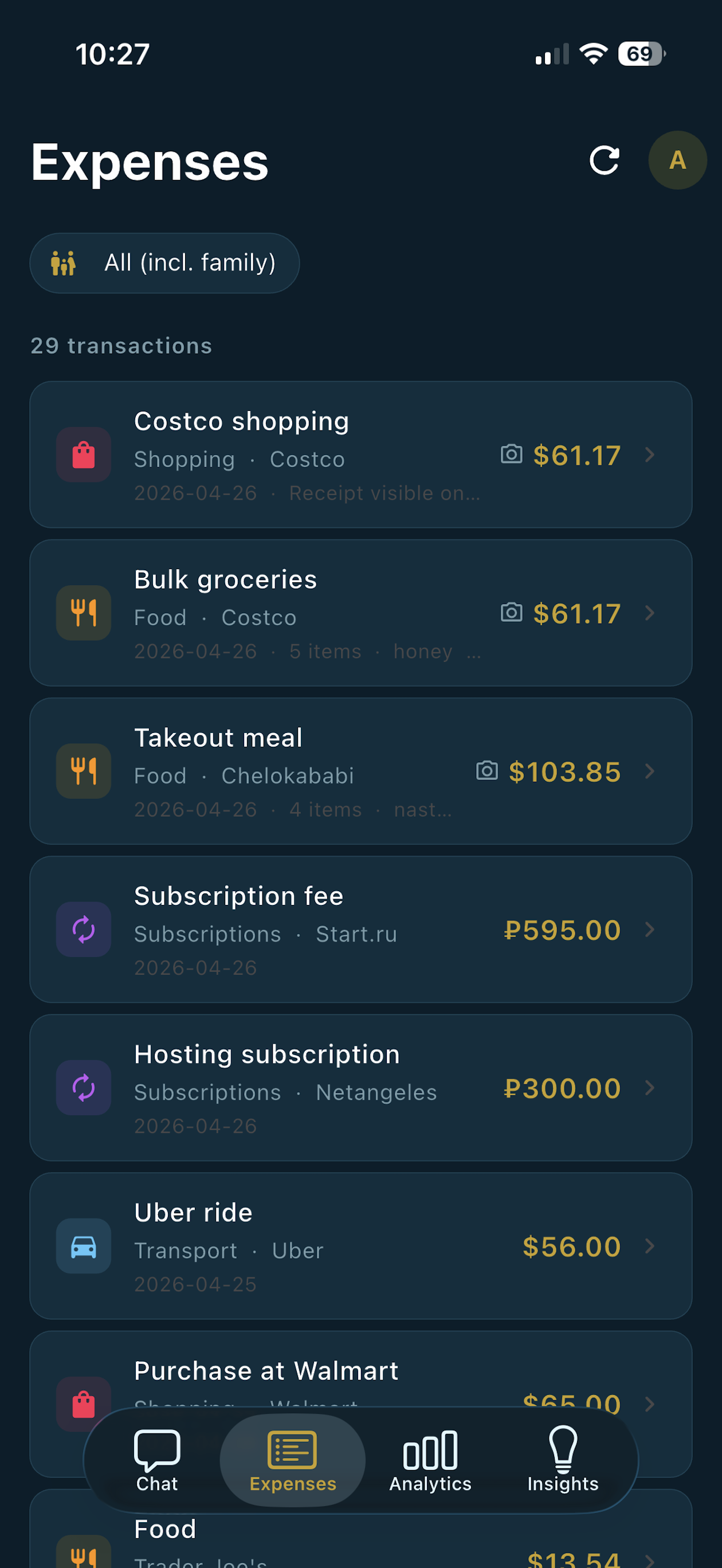The width and height of the screenshot is (722, 1568).
Task: Tap the ₽595.00 amount on Subscription fee
Action: [x=563, y=930]
